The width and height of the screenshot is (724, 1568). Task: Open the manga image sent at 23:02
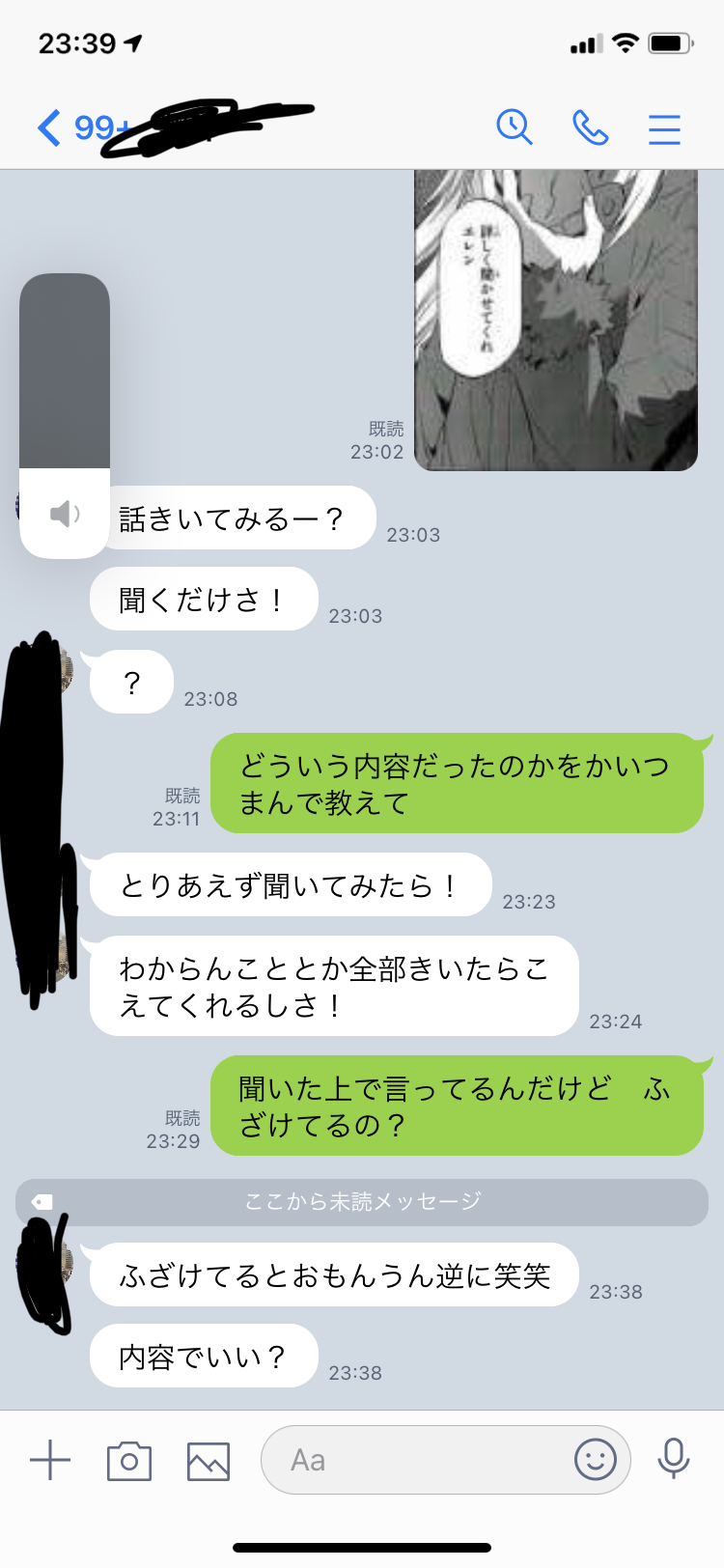coord(556,321)
